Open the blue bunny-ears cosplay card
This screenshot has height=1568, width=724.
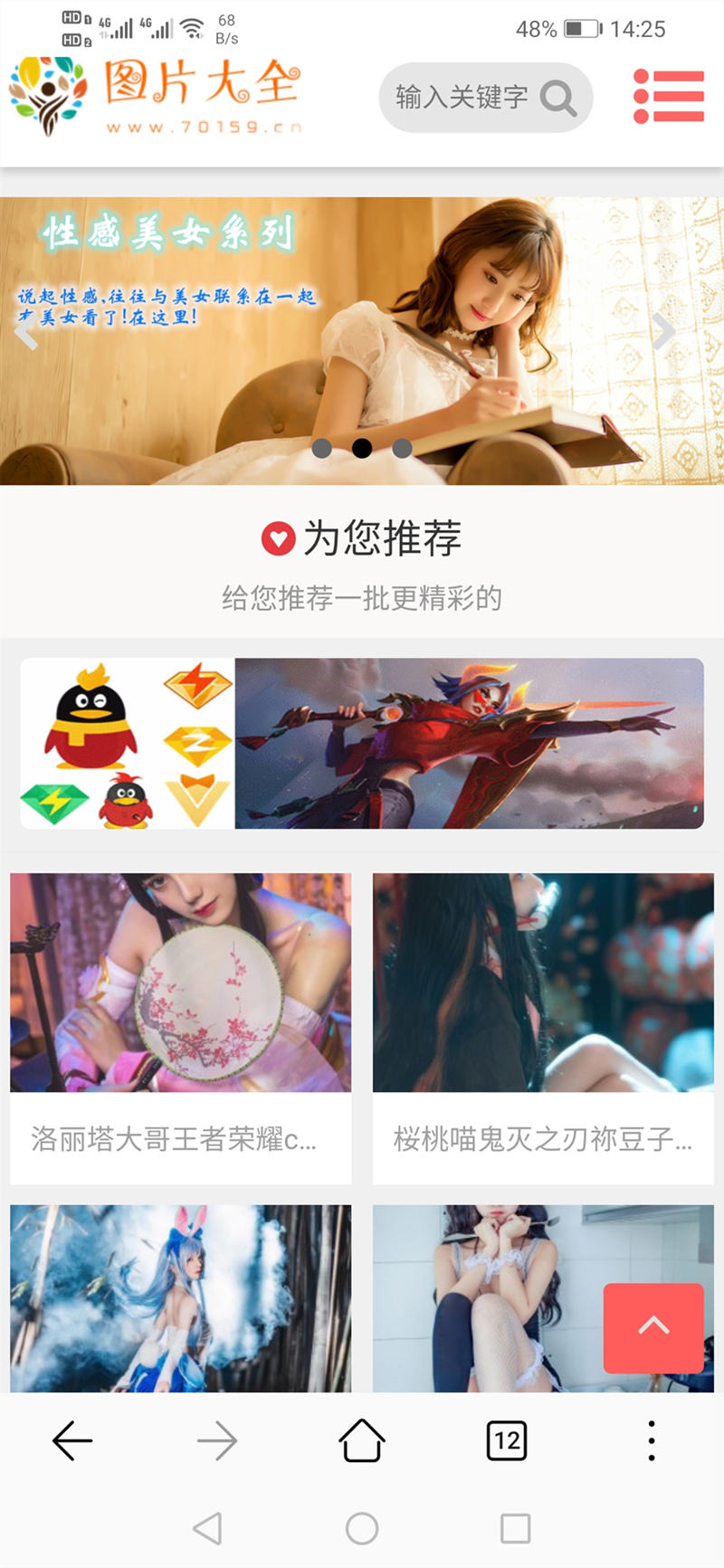pyautogui.click(x=180, y=1298)
